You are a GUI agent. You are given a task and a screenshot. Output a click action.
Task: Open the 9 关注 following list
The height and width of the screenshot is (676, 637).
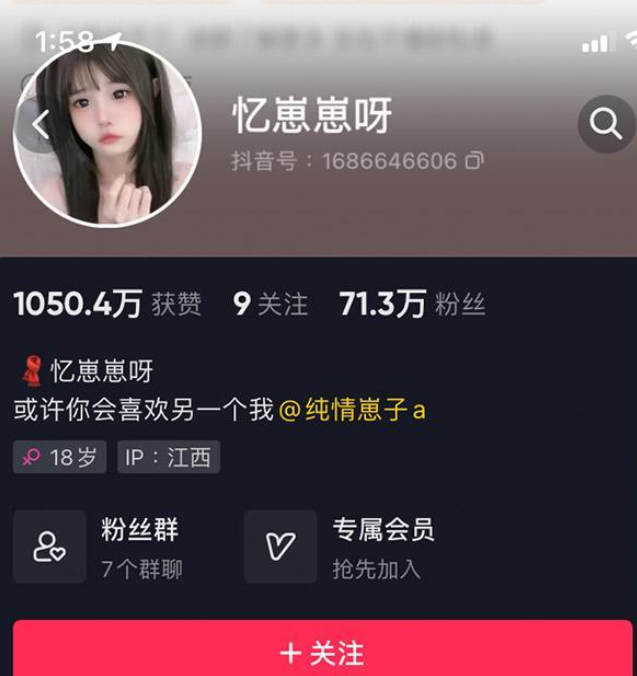click(271, 304)
